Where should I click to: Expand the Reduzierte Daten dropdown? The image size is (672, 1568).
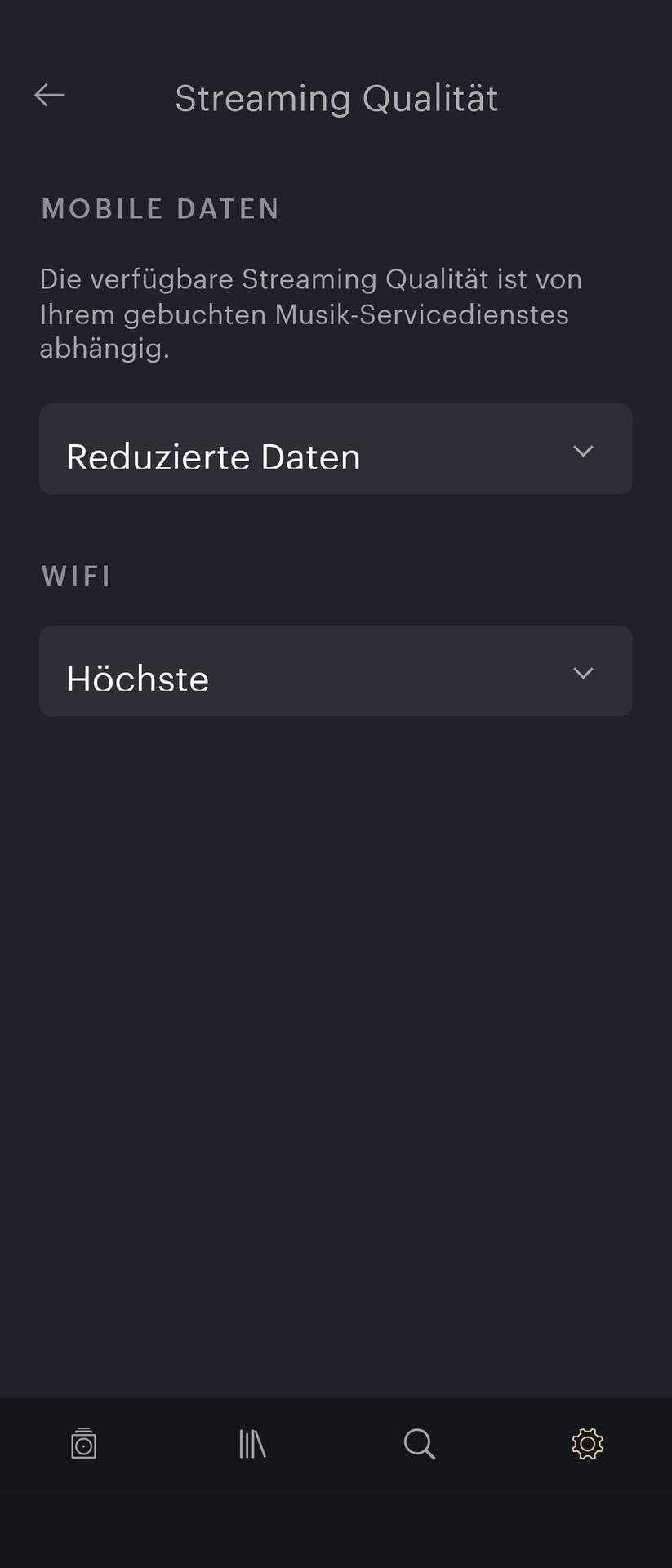pyautogui.click(x=336, y=449)
